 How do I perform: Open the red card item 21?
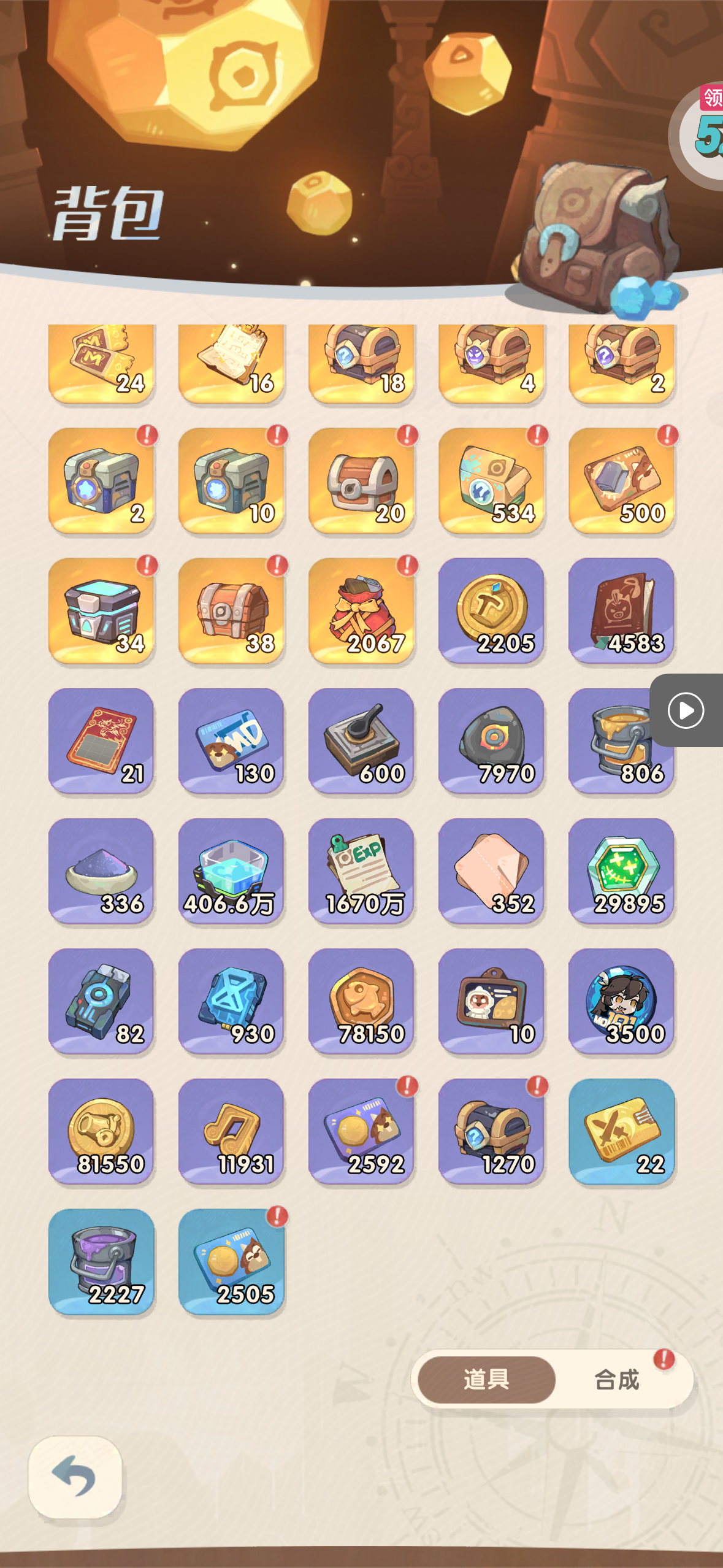click(x=101, y=741)
